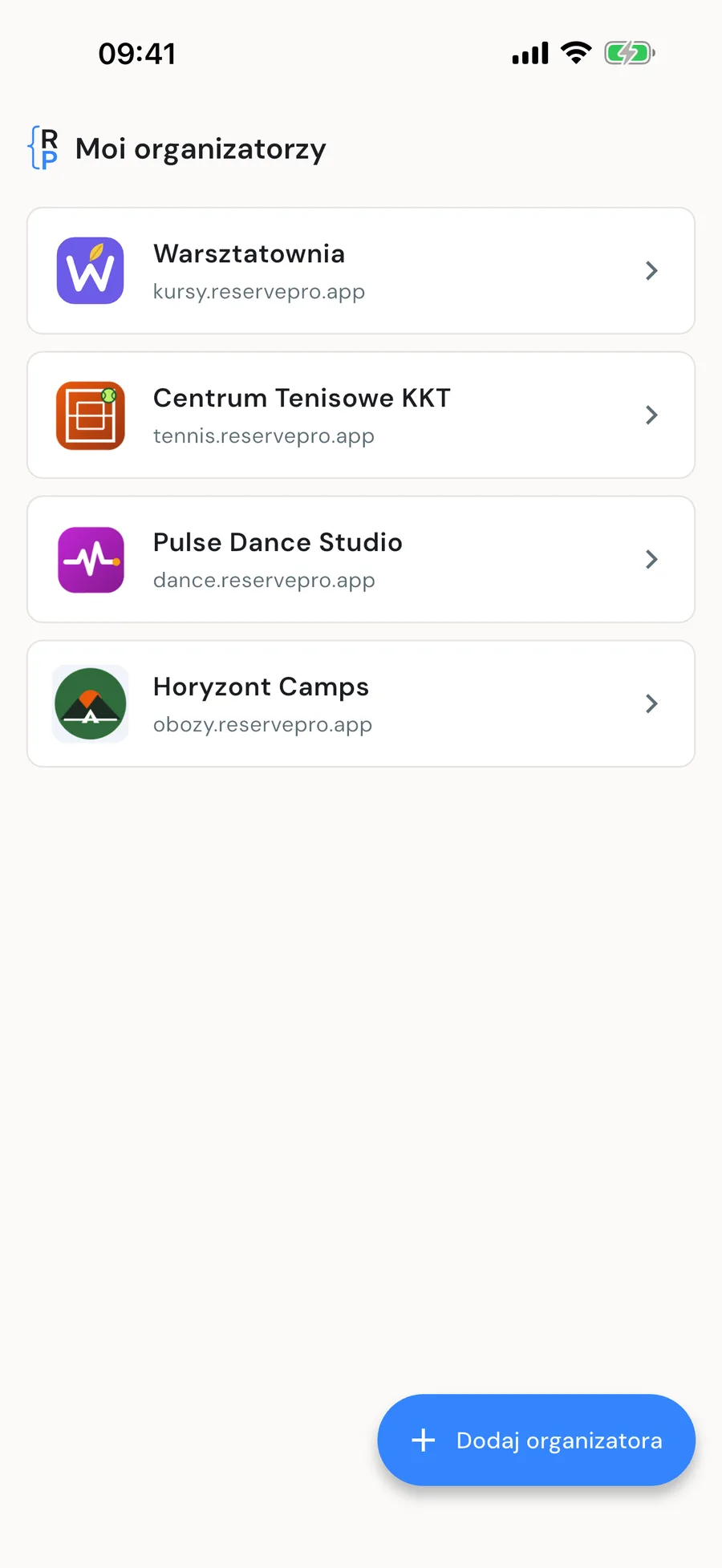Select Pulse Dance Studio

tap(361, 560)
